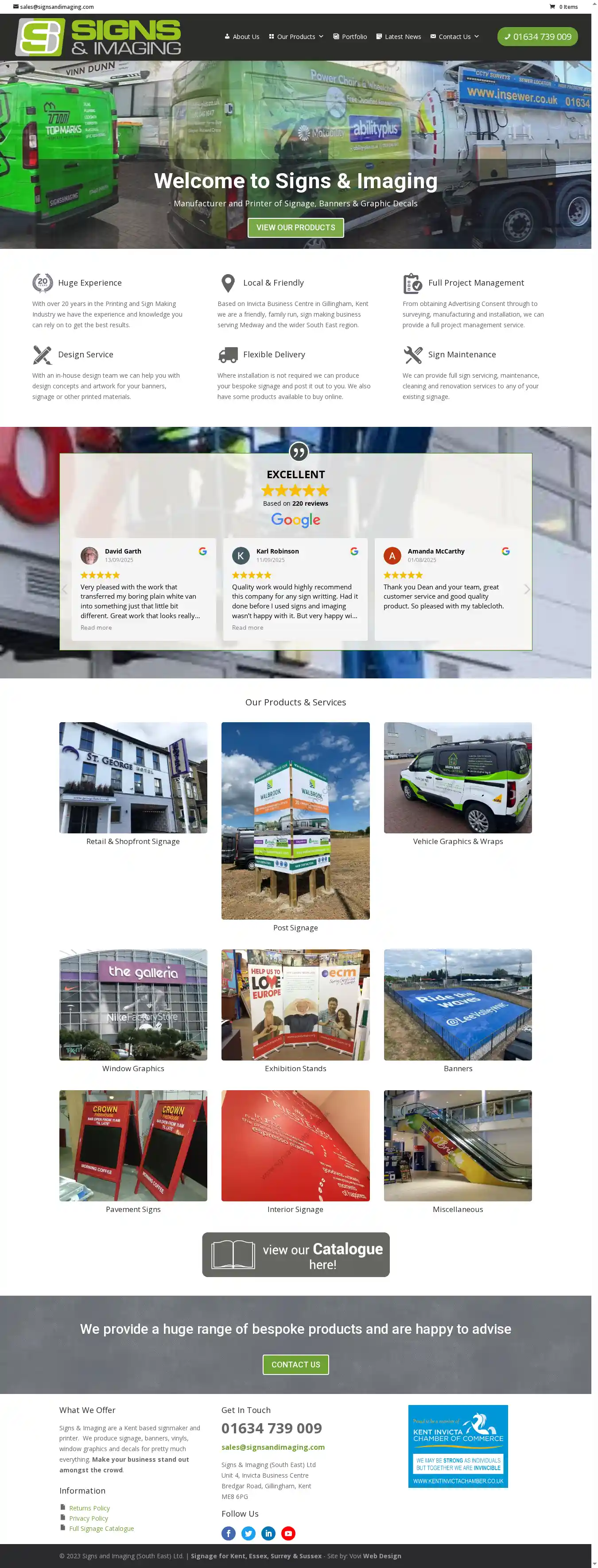
Task: Call 01634 739 009 from header button
Action: [537, 36]
